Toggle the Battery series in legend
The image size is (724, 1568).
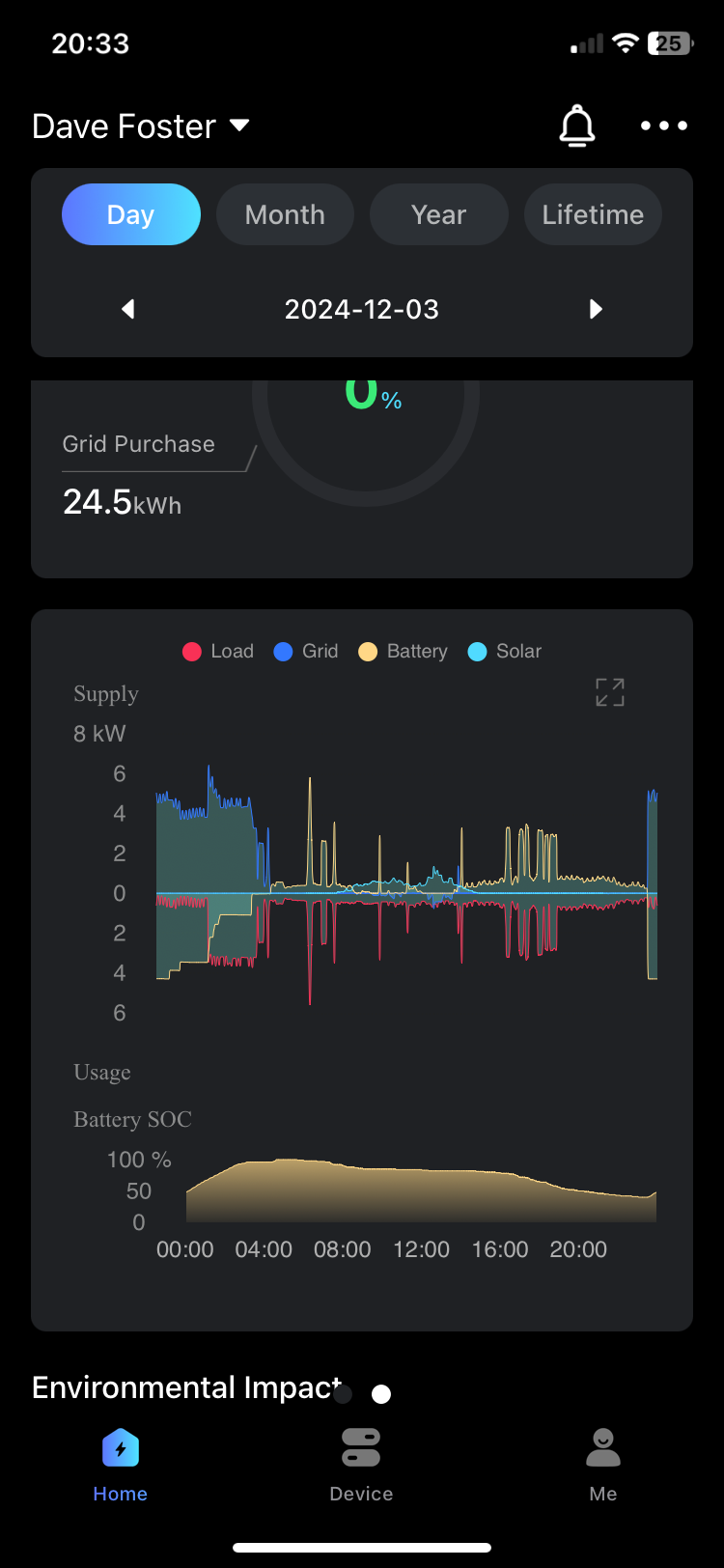point(404,652)
